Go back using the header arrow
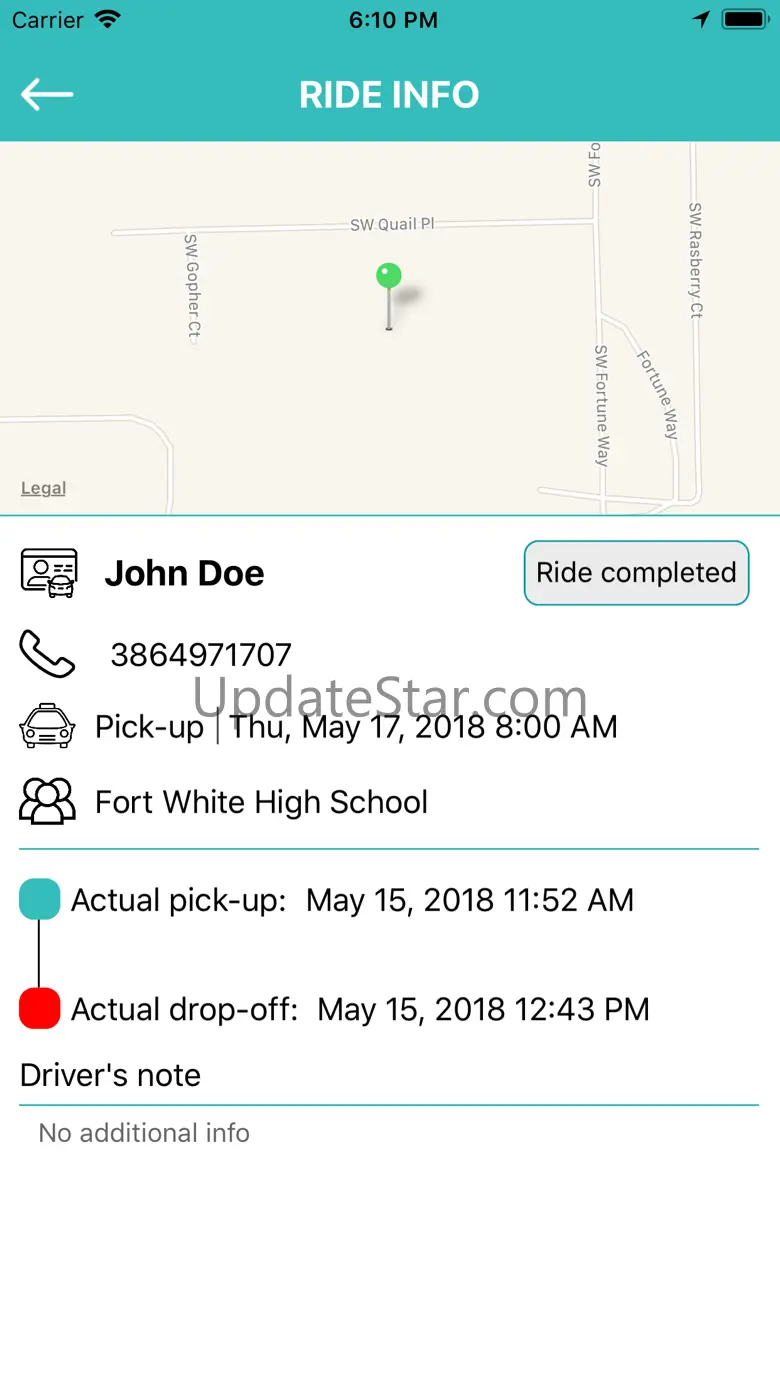The height and width of the screenshot is (1387, 780). (x=47, y=95)
